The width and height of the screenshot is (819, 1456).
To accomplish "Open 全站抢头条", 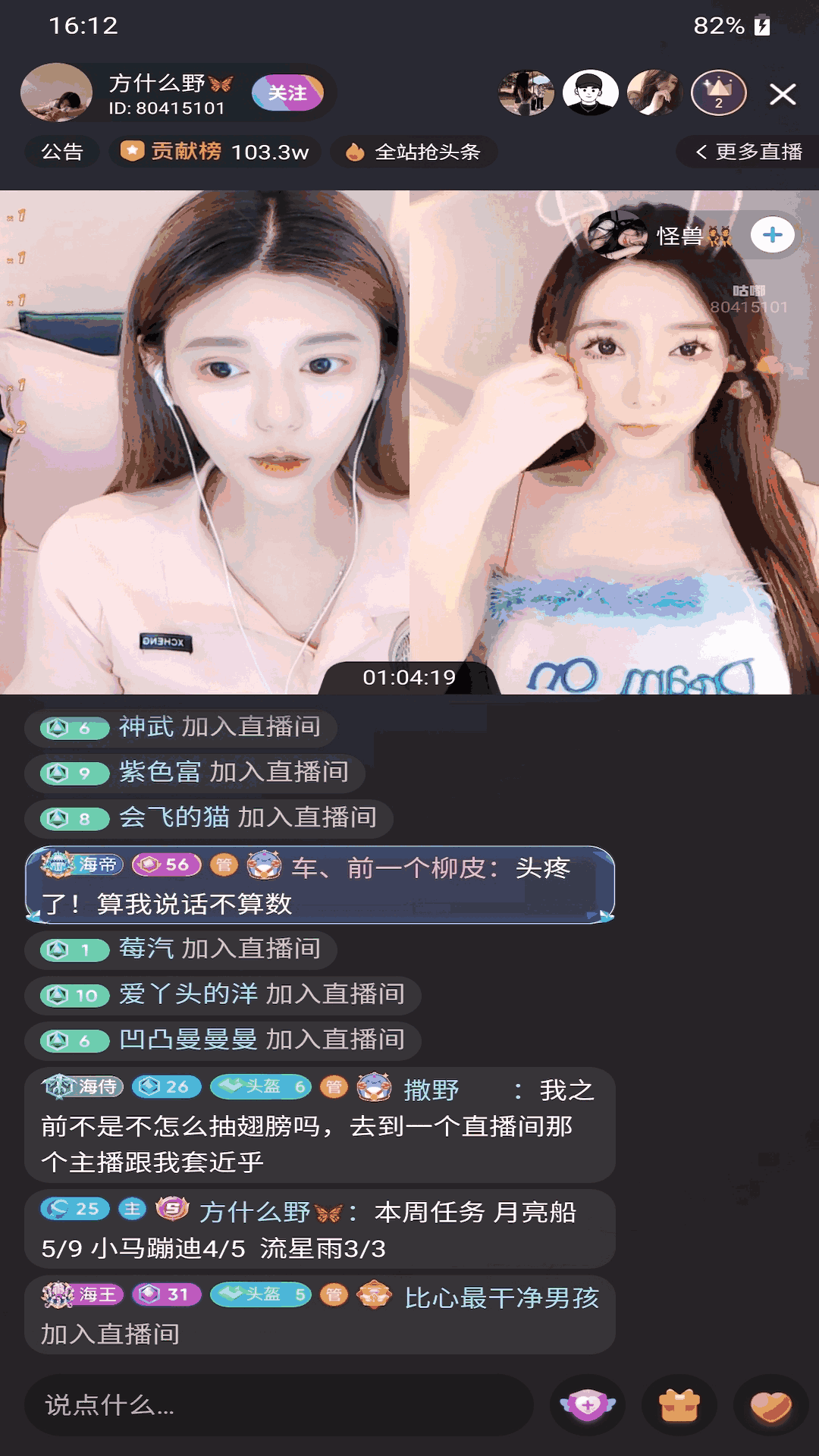I will click(414, 152).
